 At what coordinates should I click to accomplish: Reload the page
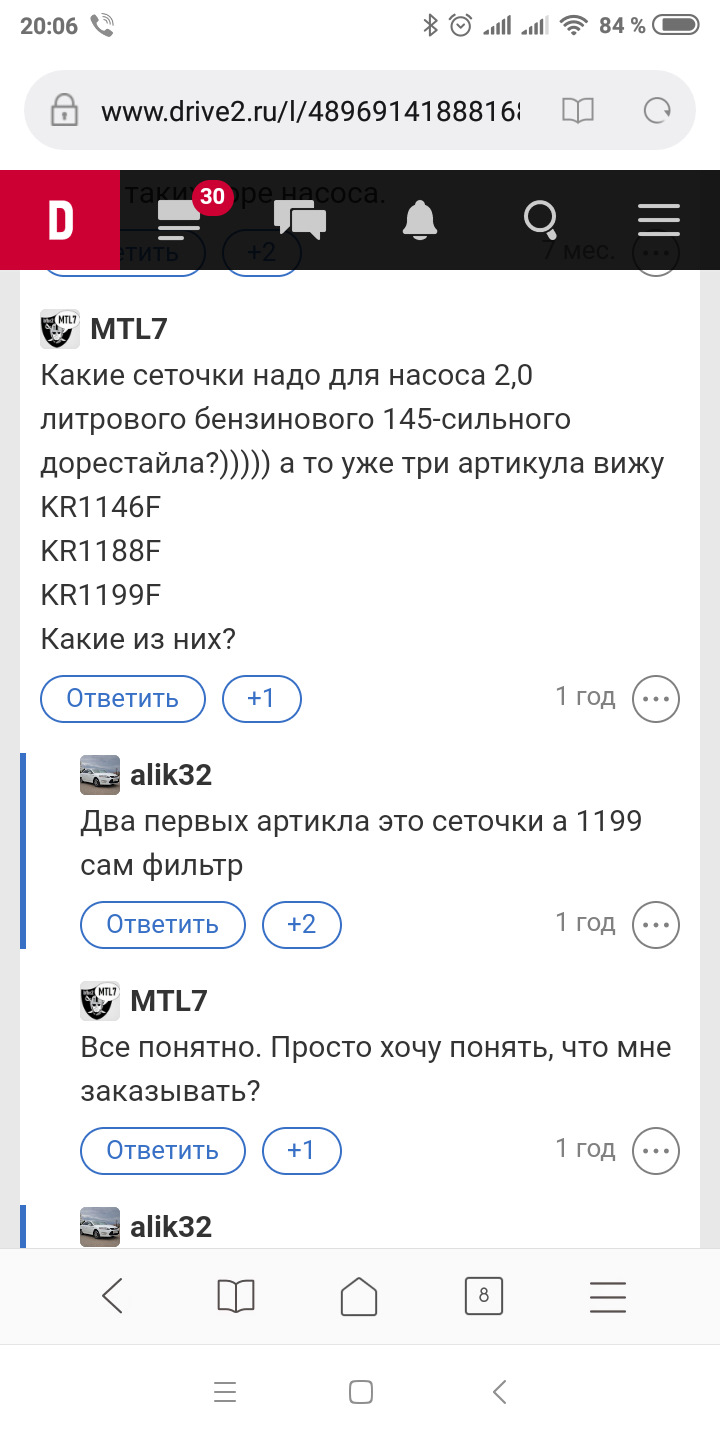click(657, 110)
